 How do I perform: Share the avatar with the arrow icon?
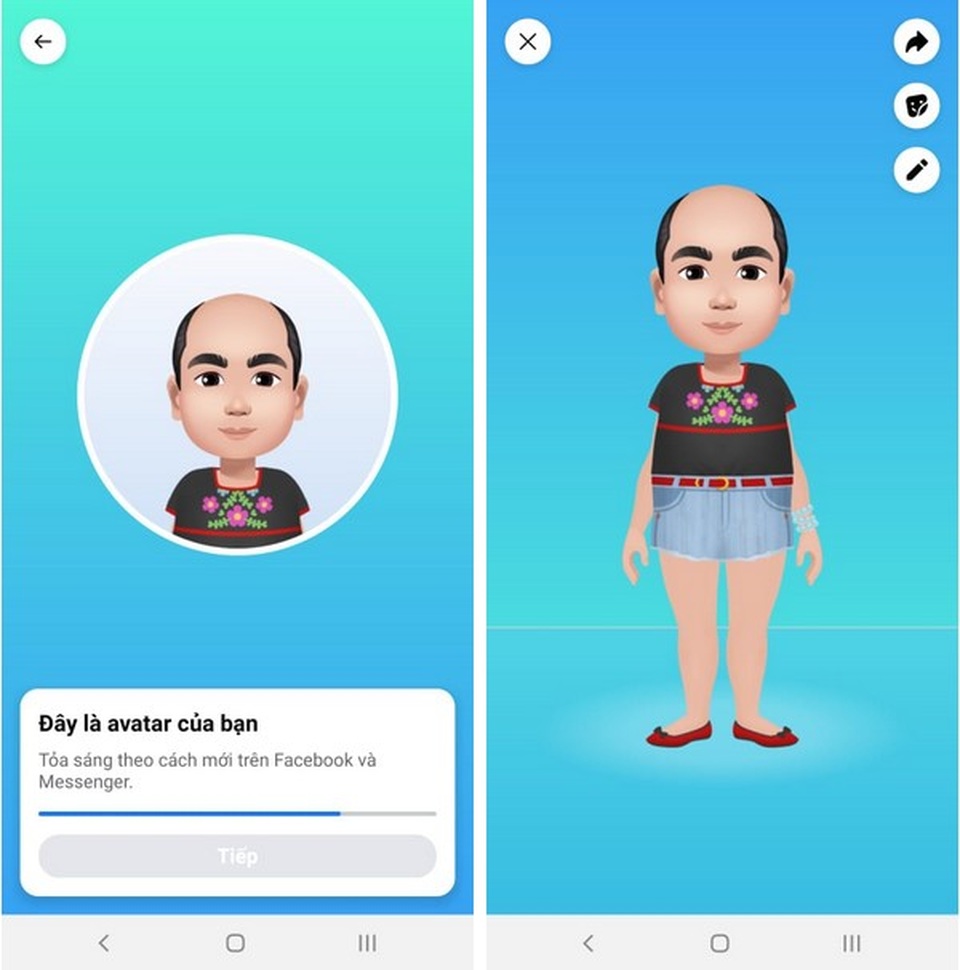pos(916,42)
